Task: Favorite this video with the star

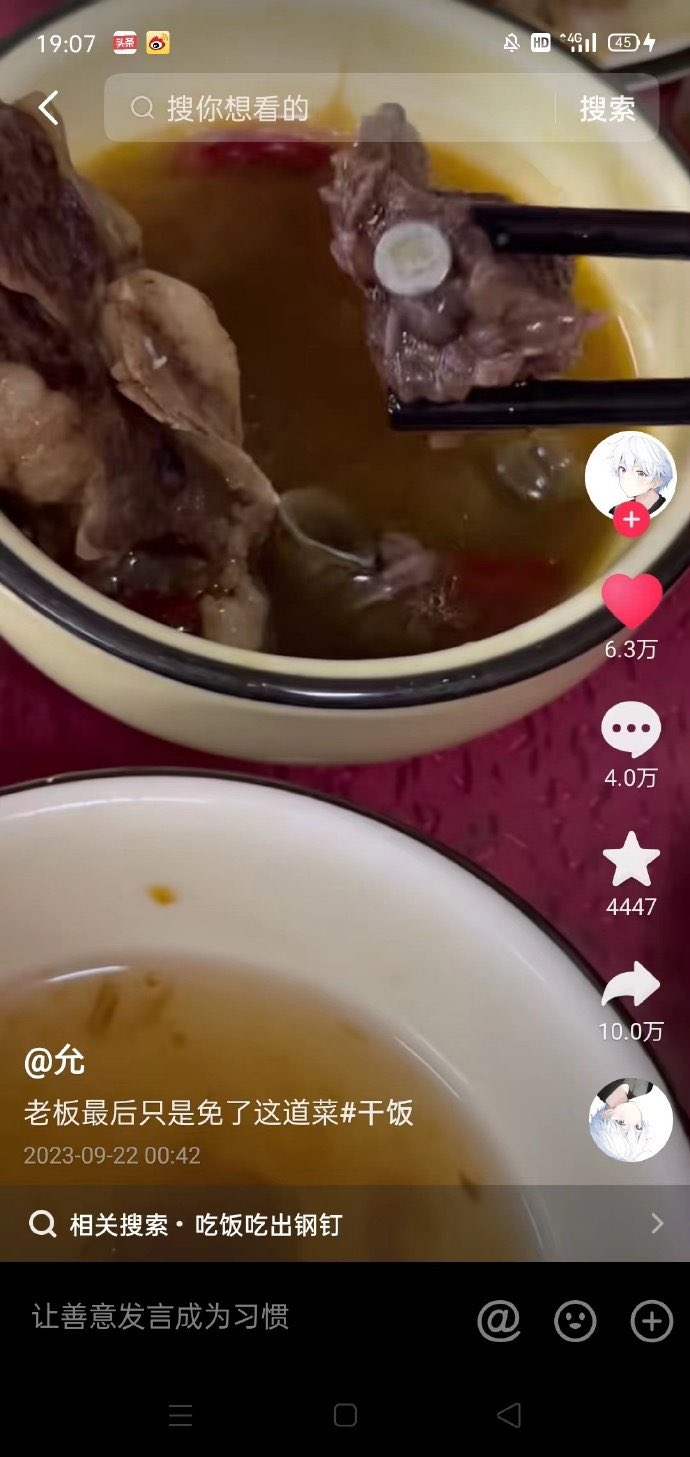Action: 631,860
